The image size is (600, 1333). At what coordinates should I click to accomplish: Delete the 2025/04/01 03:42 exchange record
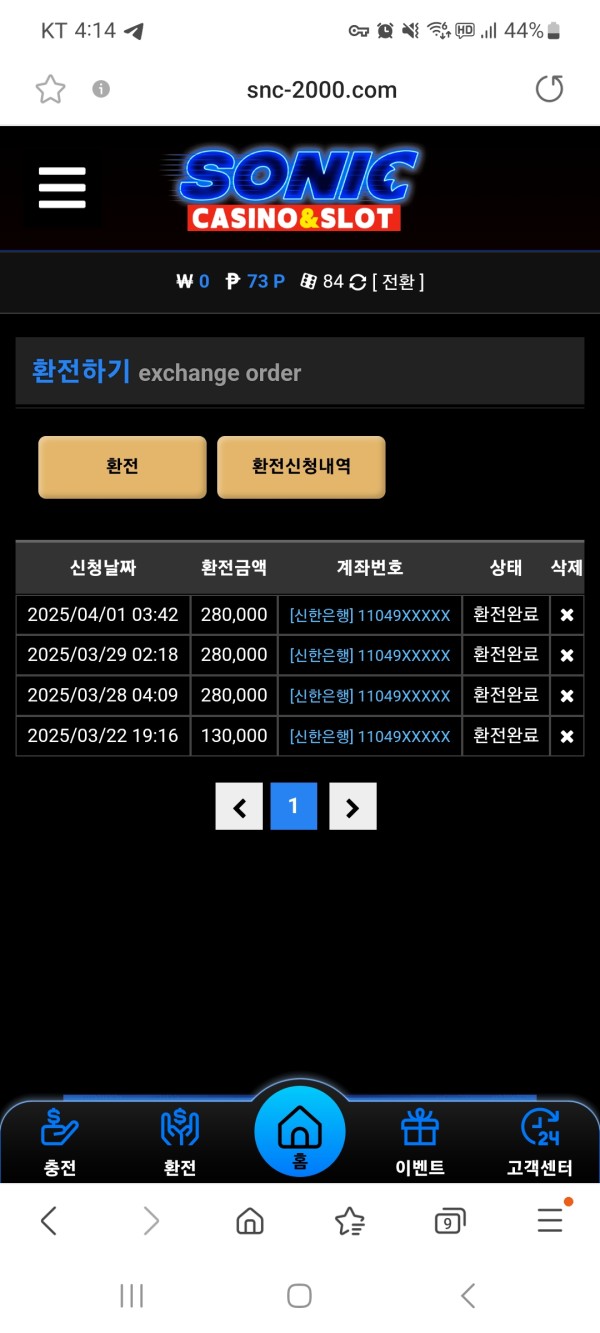[566, 615]
